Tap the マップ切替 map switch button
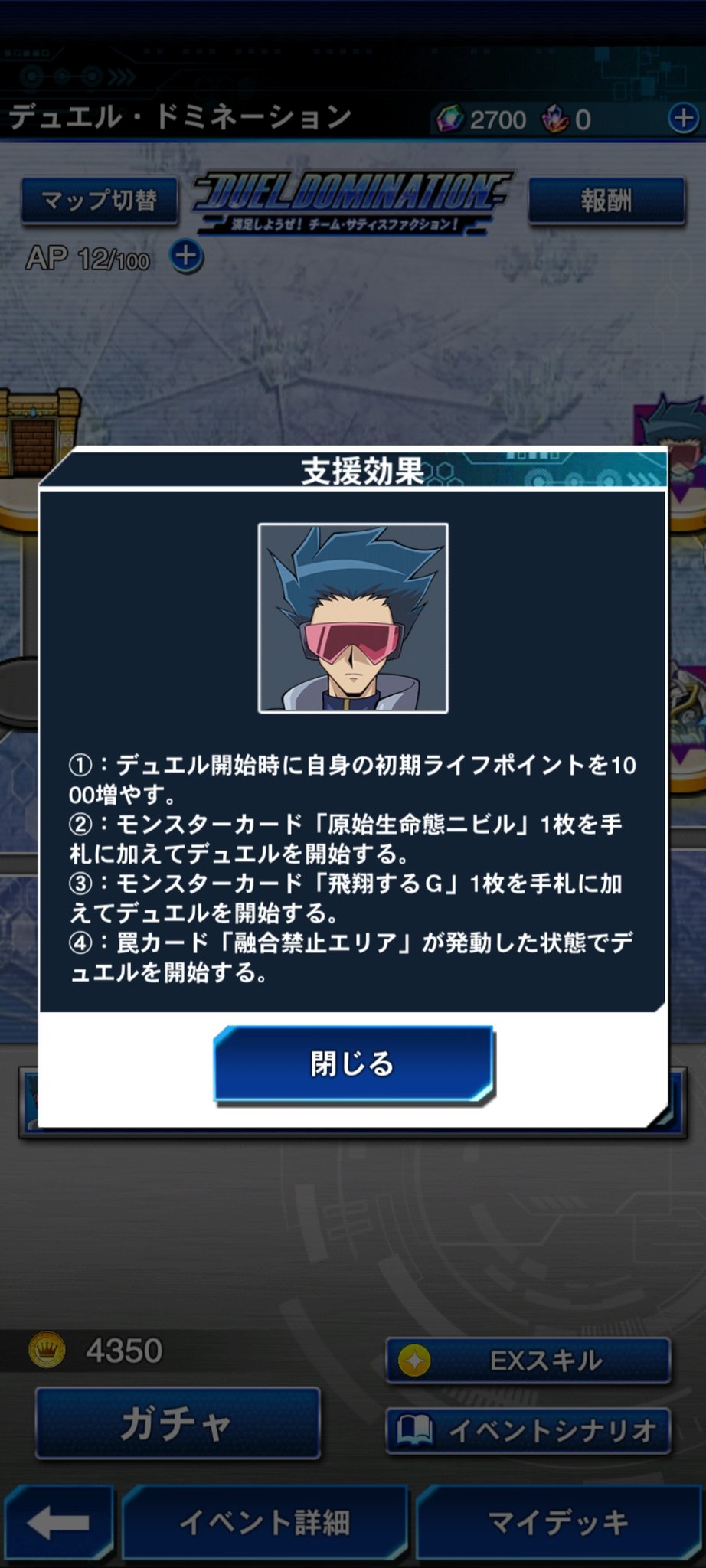This screenshot has height=1568, width=706. 100,201
